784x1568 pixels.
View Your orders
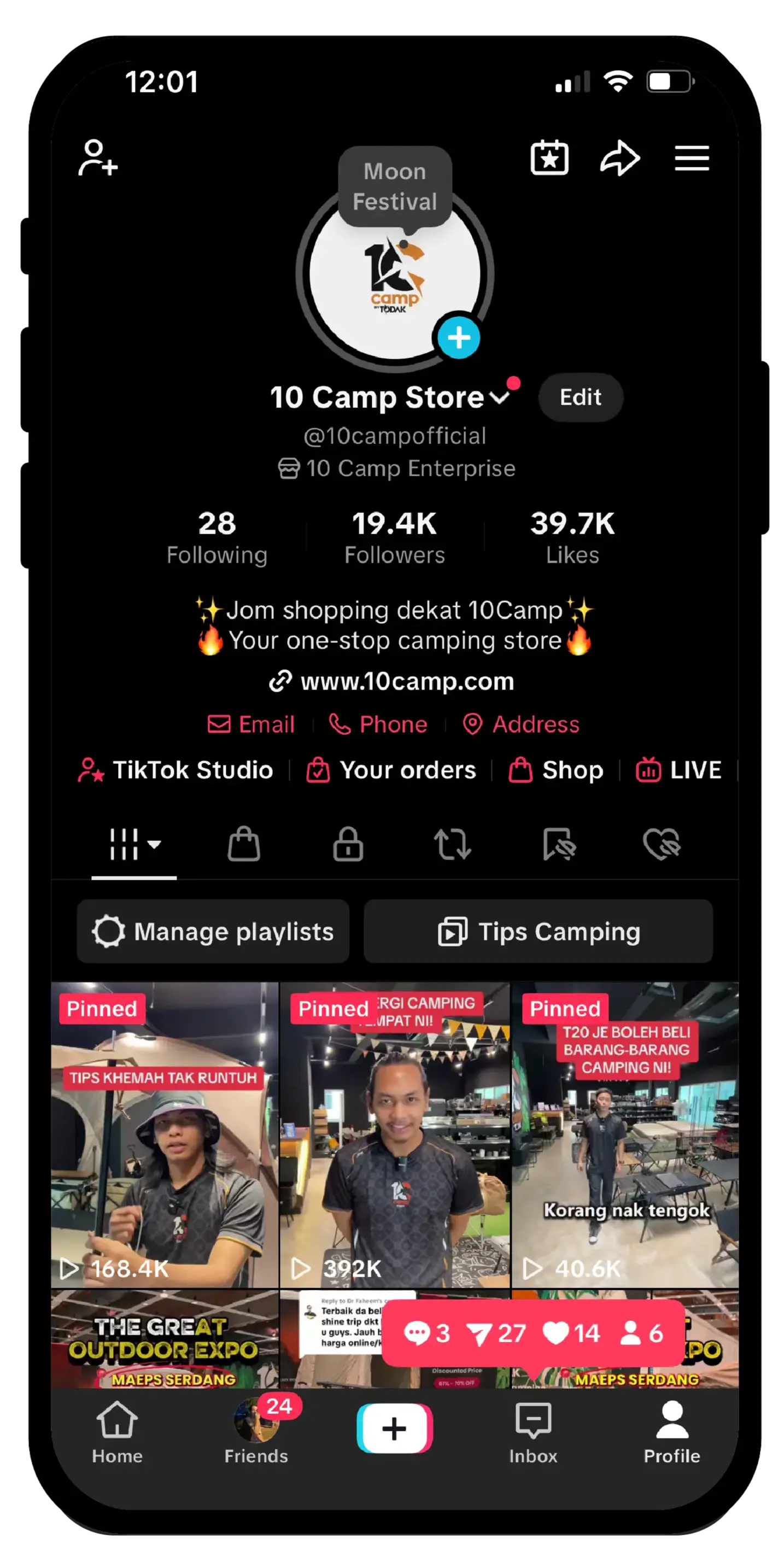click(x=391, y=770)
